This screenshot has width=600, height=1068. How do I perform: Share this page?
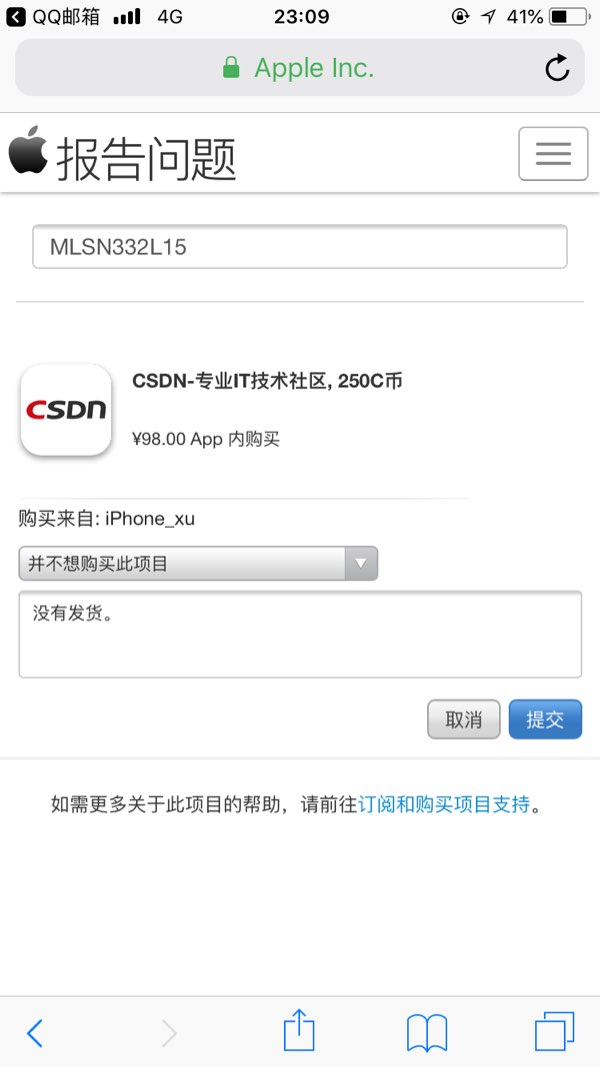point(299,1030)
